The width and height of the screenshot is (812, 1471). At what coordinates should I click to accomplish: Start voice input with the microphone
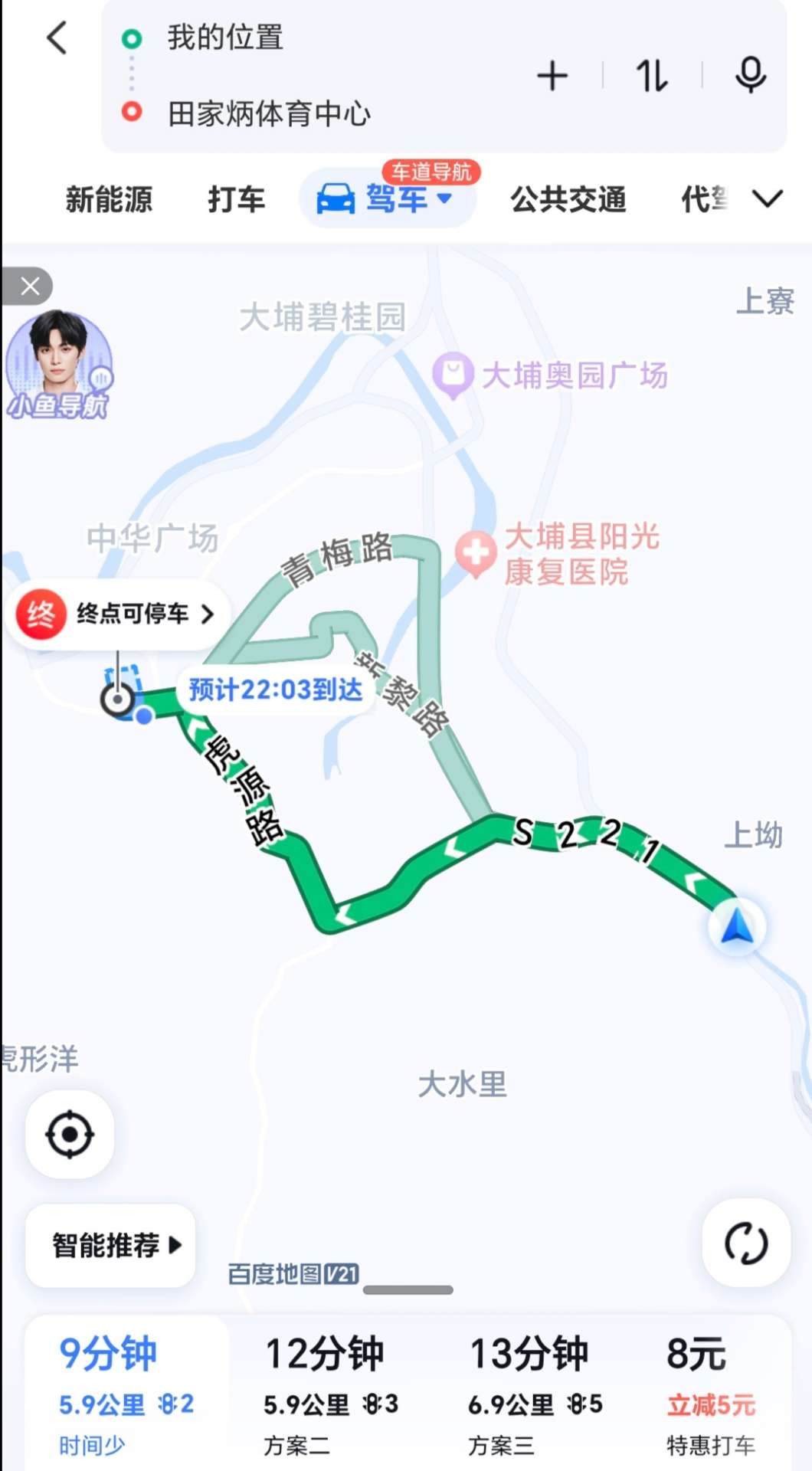pyautogui.click(x=750, y=76)
